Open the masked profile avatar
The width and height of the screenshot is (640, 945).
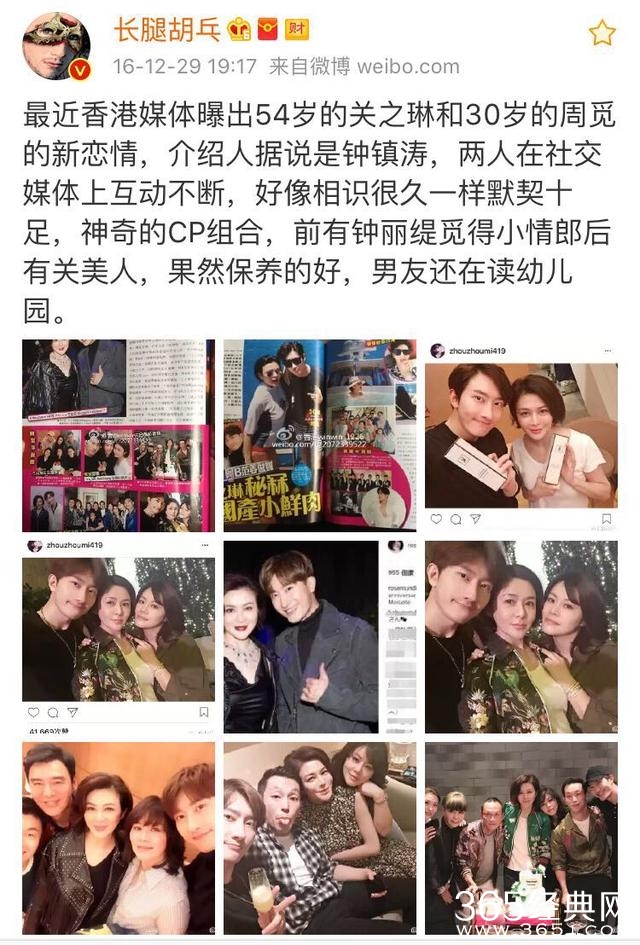tap(56, 47)
